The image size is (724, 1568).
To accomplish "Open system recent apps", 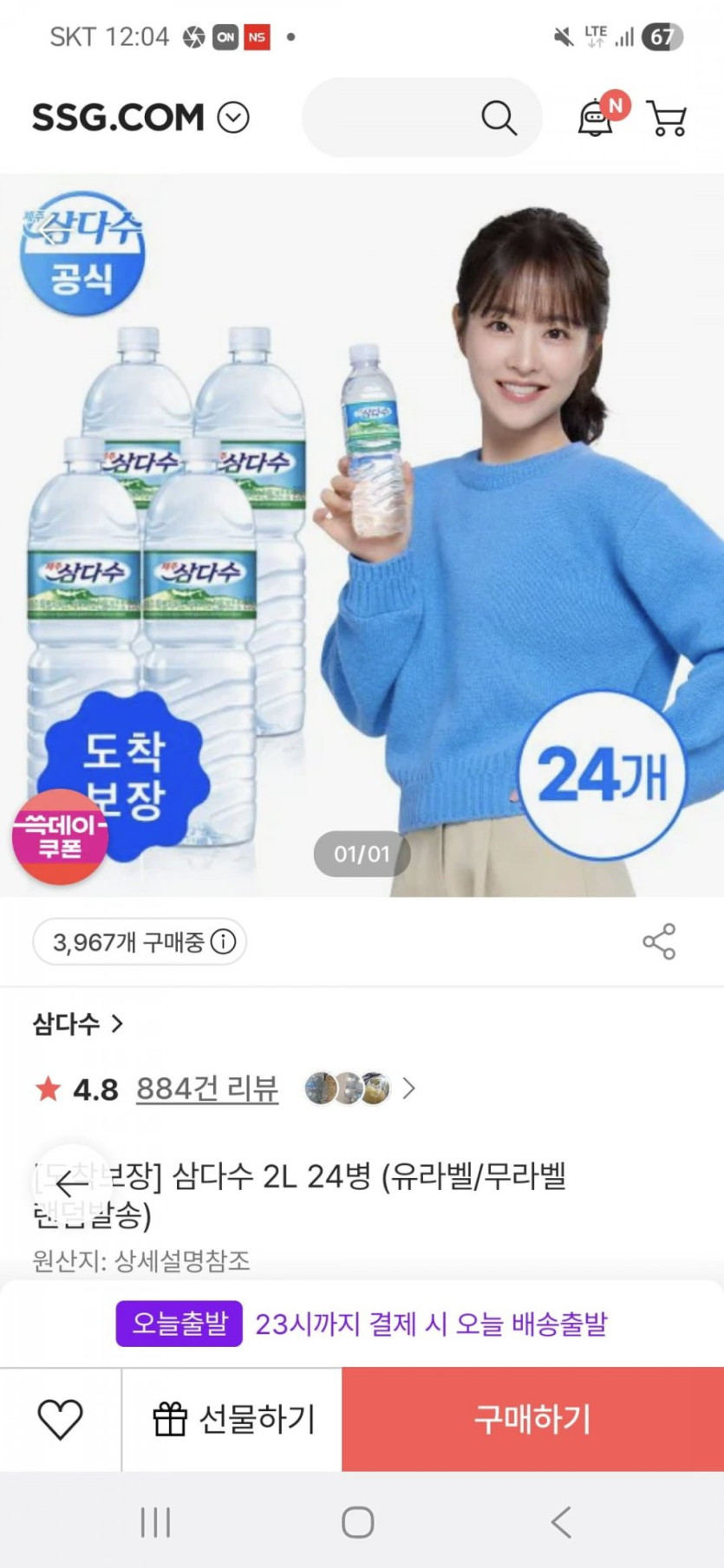I will [156, 1522].
